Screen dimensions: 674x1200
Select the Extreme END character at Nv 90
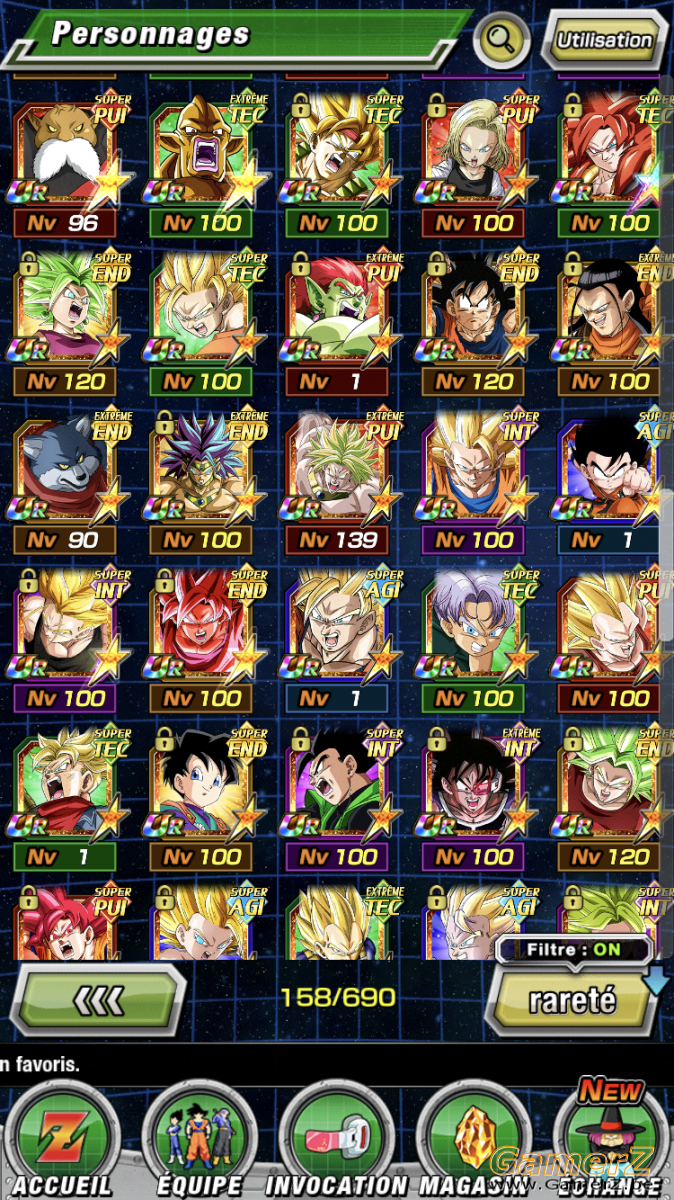point(65,482)
